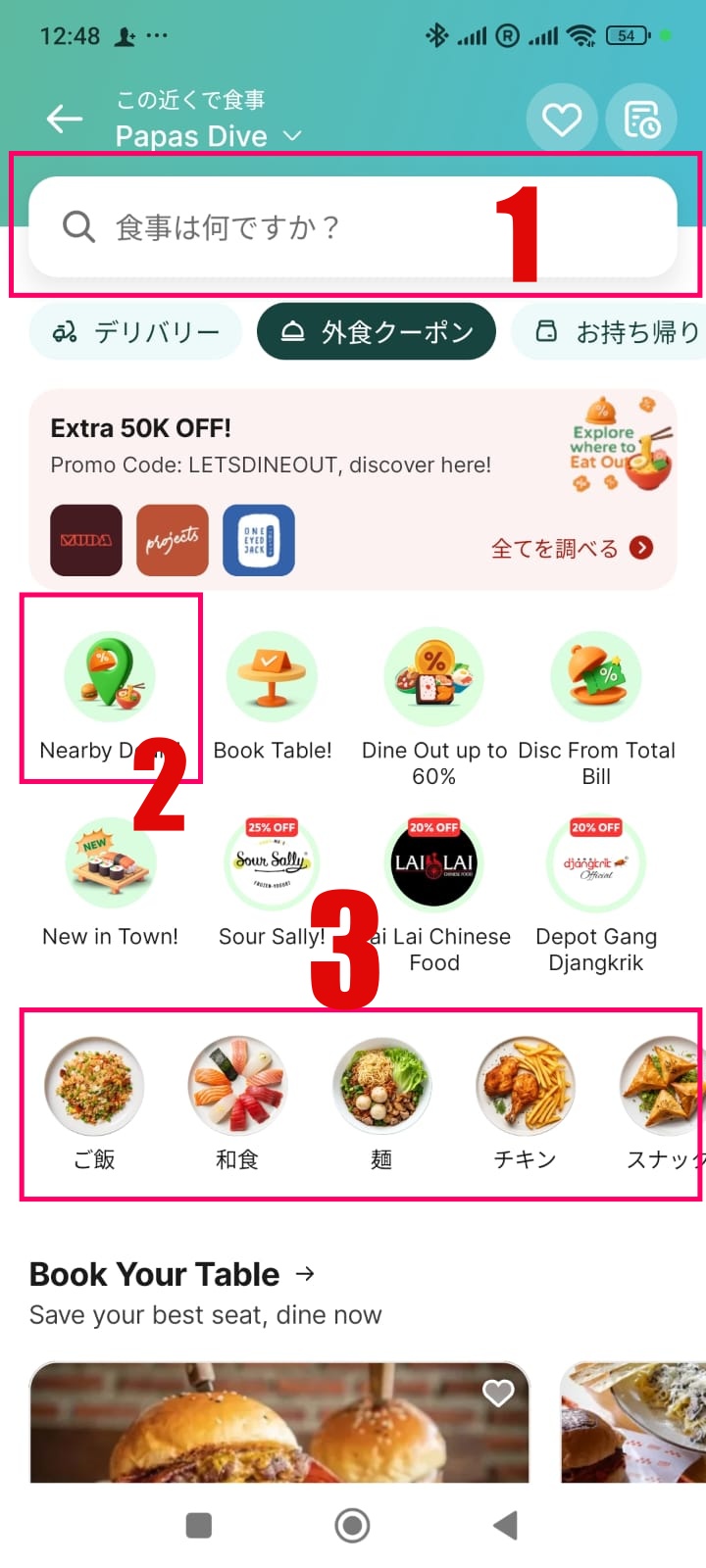
Task: Open Book Your Table section arrow
Action: click(305, 1273)
